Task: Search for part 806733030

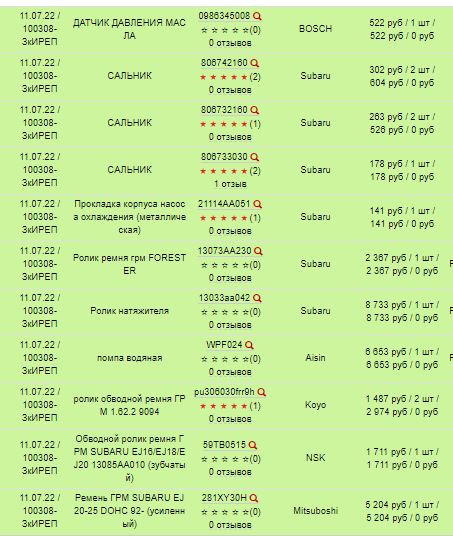Action: 254,157
